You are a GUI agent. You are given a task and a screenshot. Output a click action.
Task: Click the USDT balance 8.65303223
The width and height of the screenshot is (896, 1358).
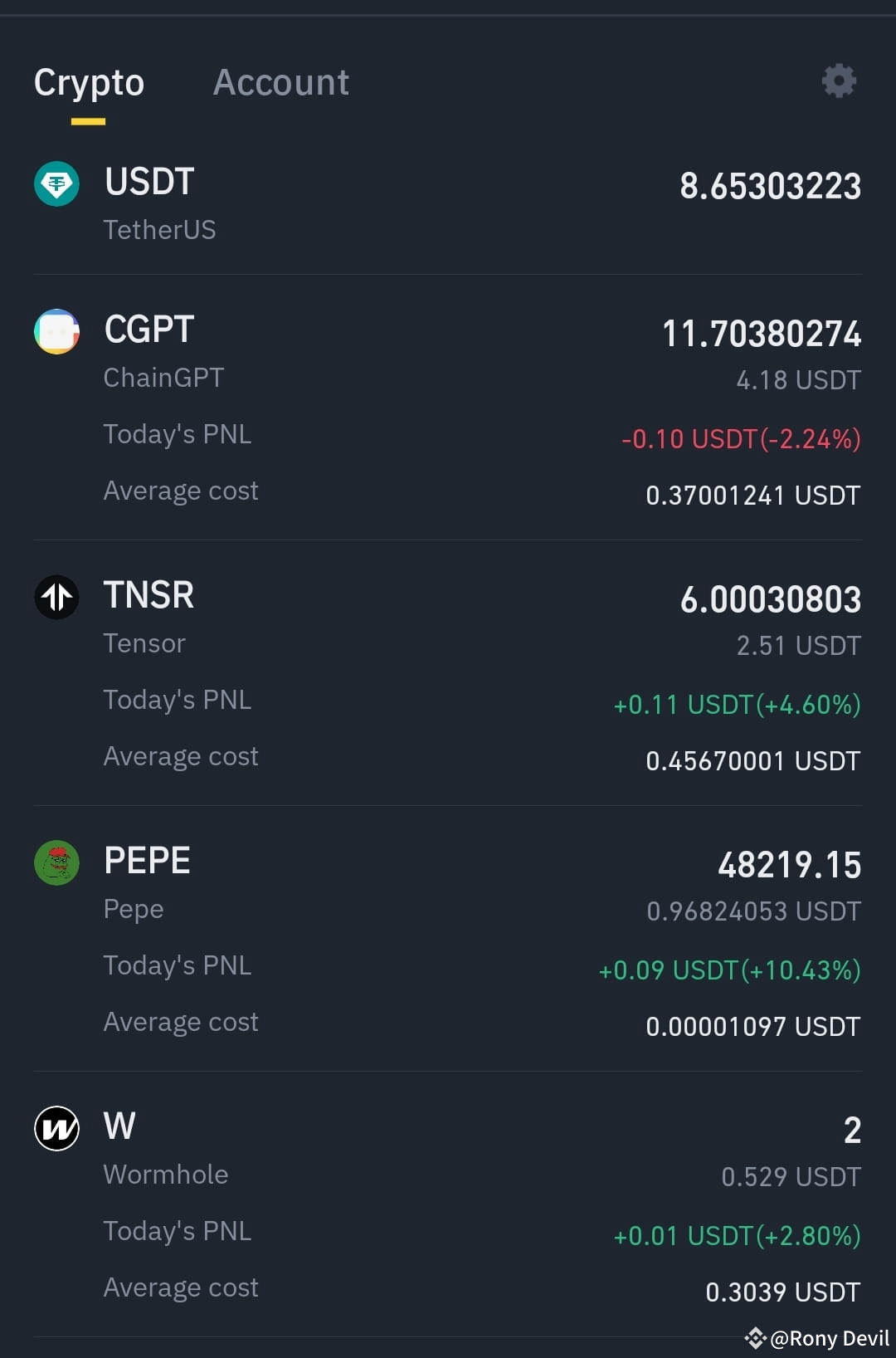pyautogui.click(x=772, y=184)
